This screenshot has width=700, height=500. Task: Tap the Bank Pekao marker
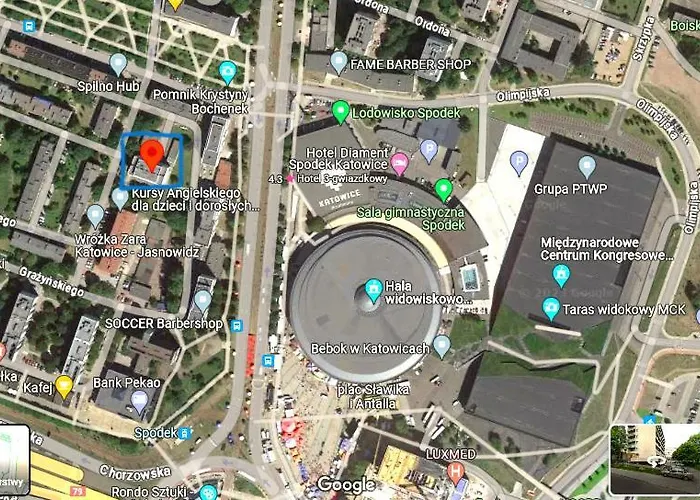pyautogui.click(x=139, y=401)
